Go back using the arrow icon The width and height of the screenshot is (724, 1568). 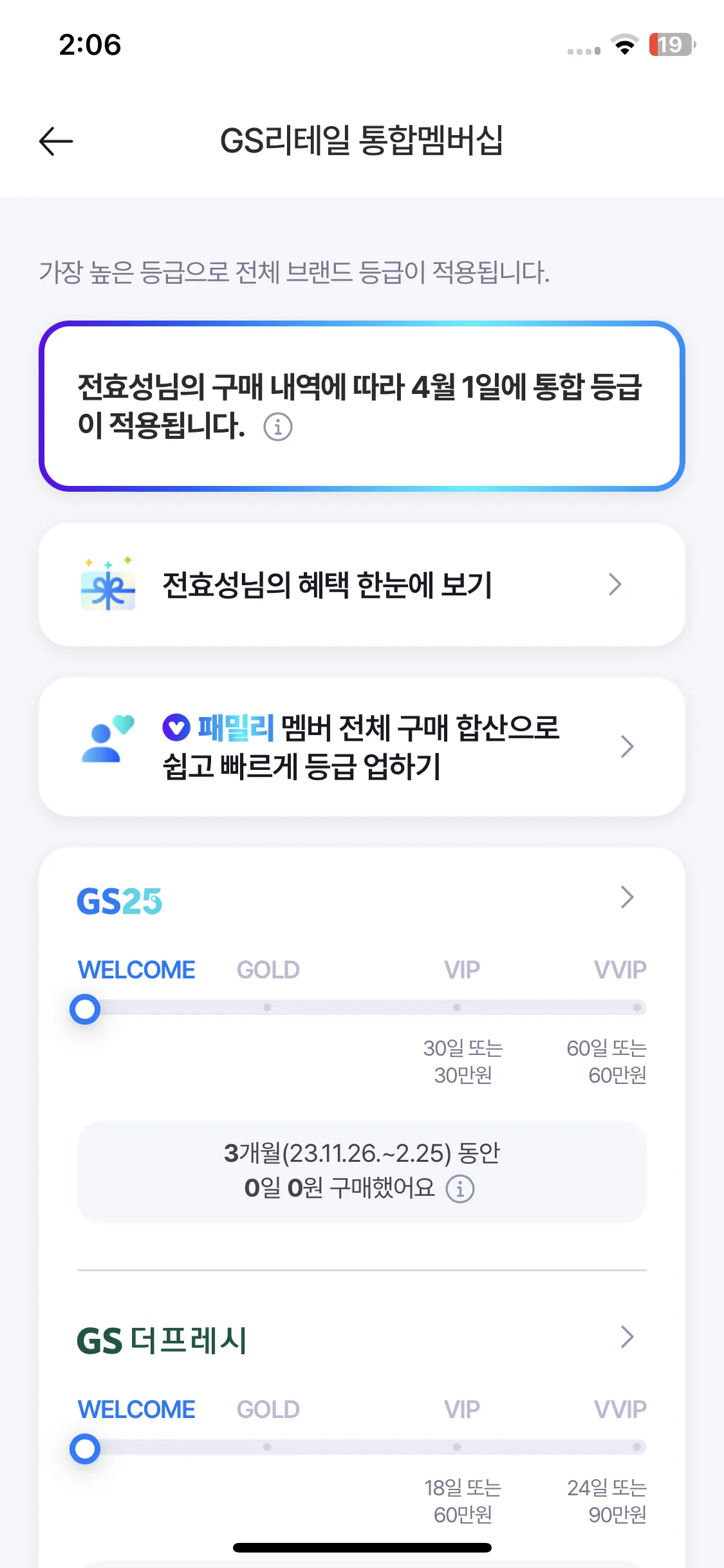(x=56, y=142)
